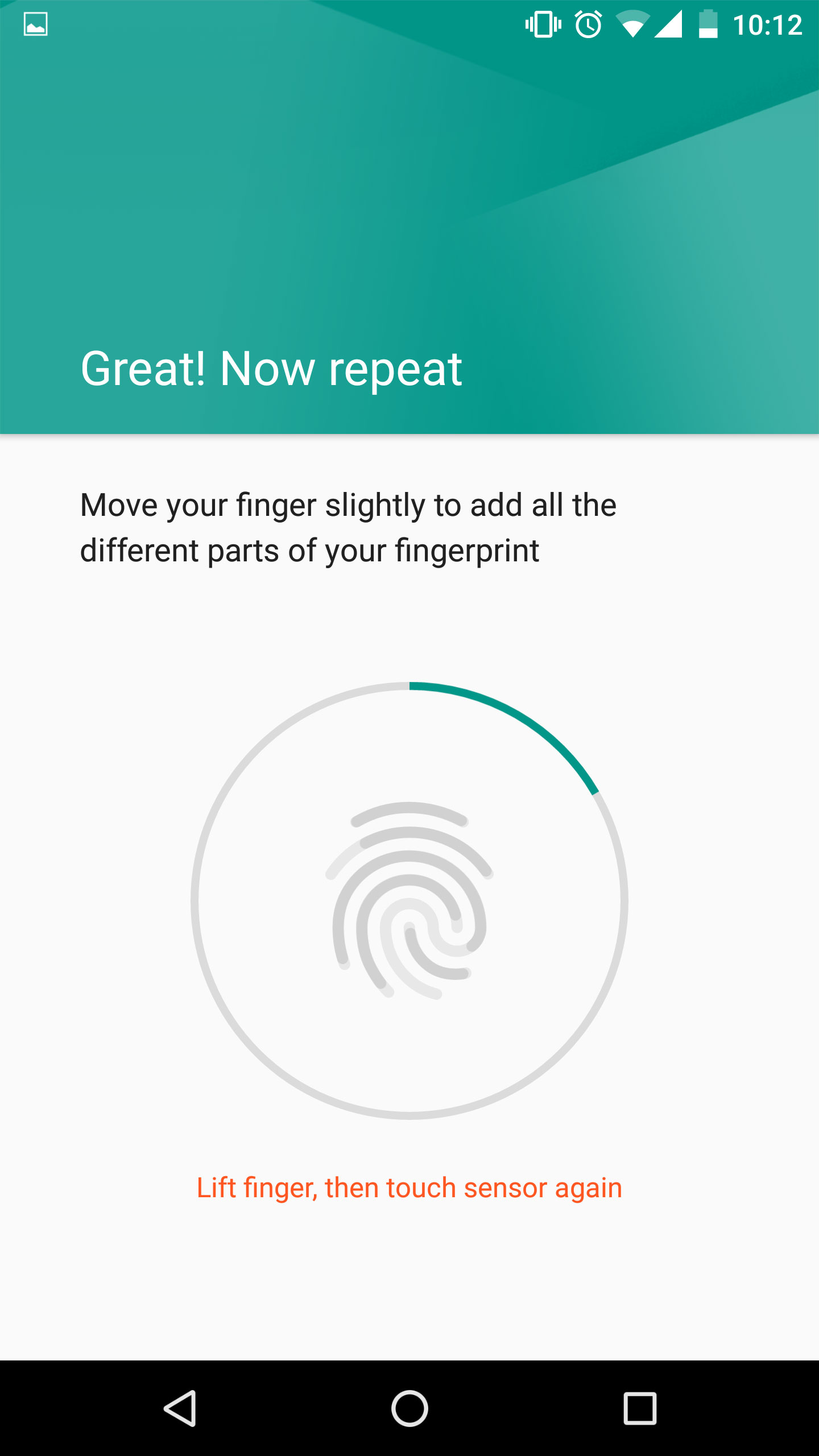Image resolution: width=819 pixels, height=1456 pixels.
Task: Open the recent apps overview
Action: pyautogui.click(x=640, y=1409)
